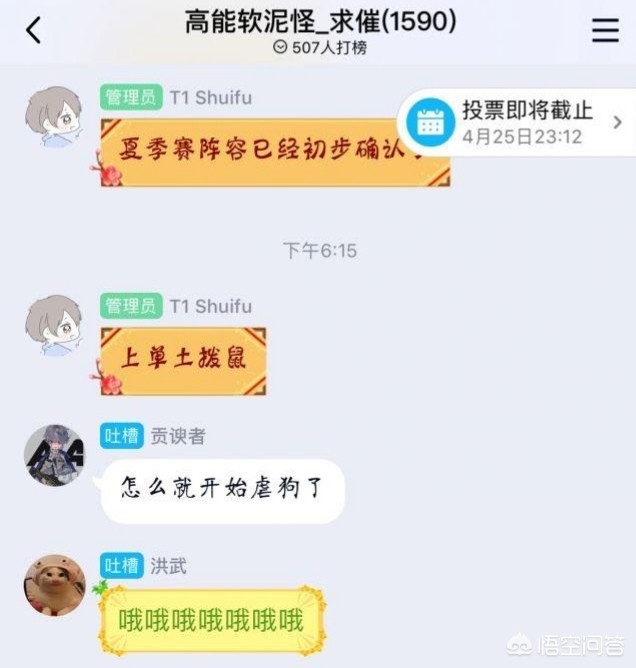Open 贡谀者's avatar profile
Screen dimensions: 636x668
(x=54, y=455)
